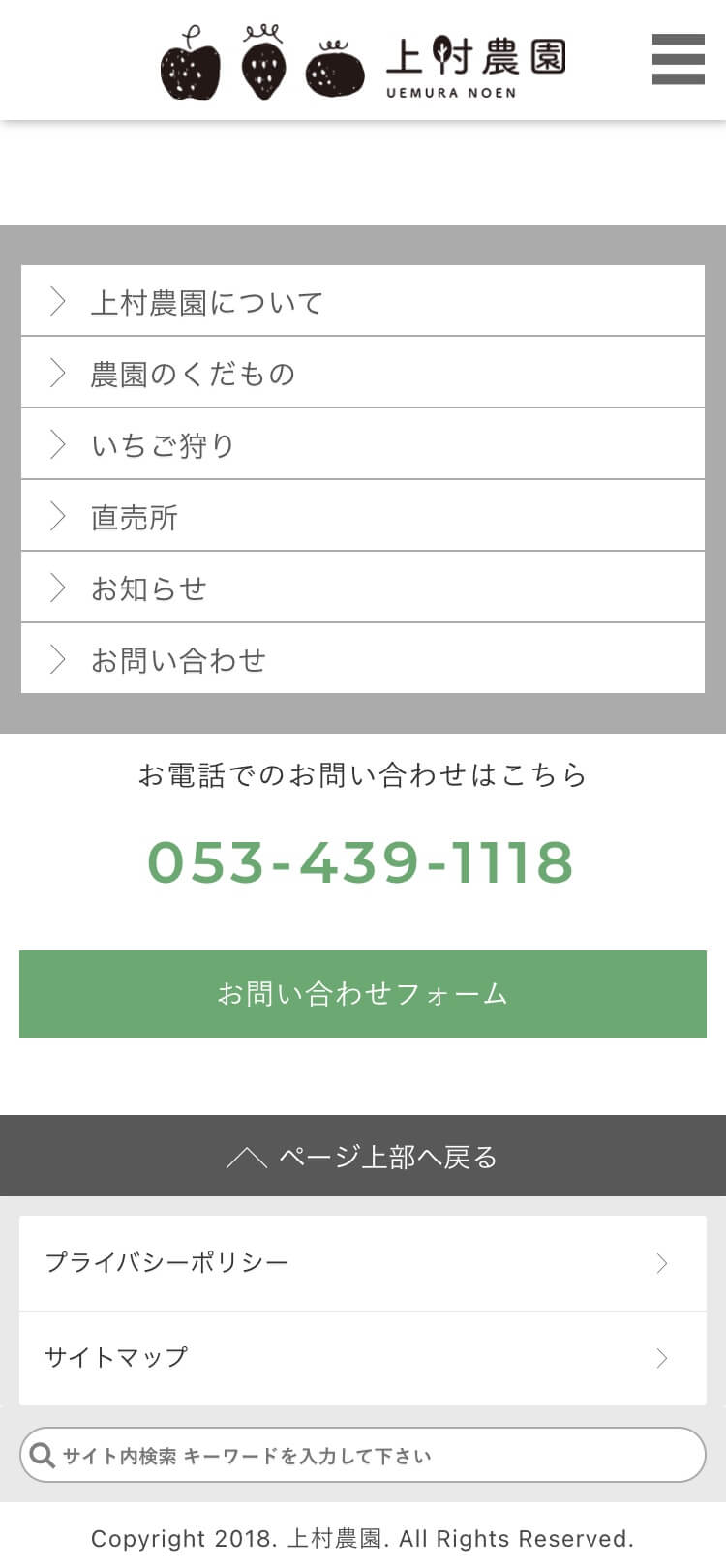The image size is (726, 1568).
Task: Tap the 上村農園 logo to go home
Action: pyautogui.click(x=363, y=62)
